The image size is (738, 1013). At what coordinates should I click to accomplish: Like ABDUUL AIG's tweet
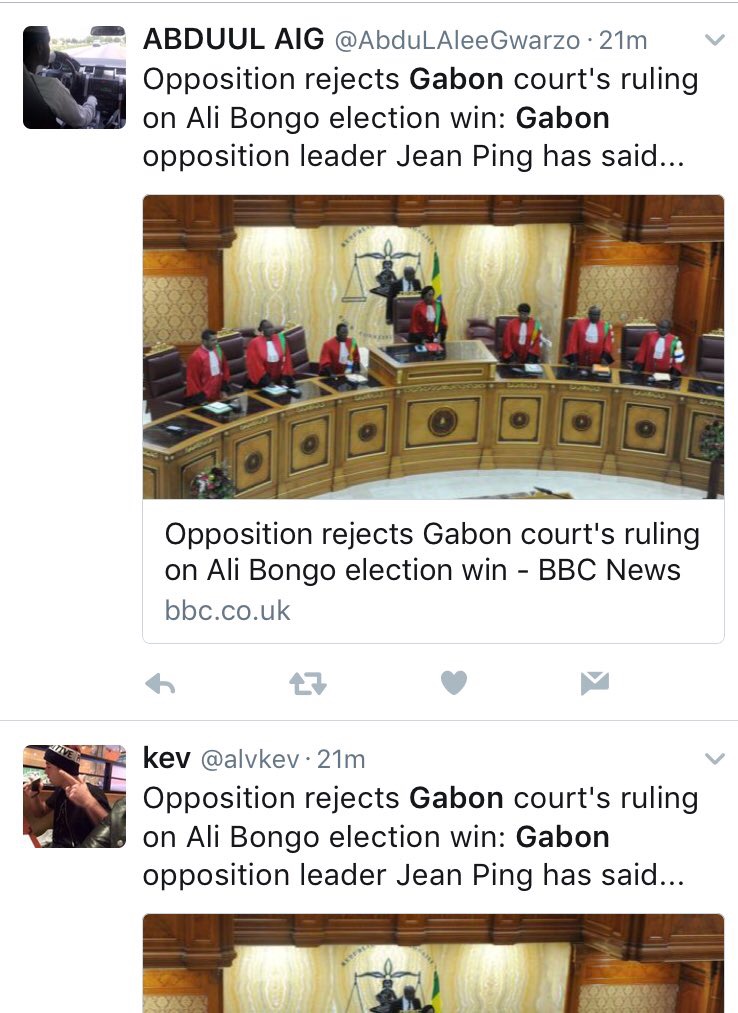(454, 683)
